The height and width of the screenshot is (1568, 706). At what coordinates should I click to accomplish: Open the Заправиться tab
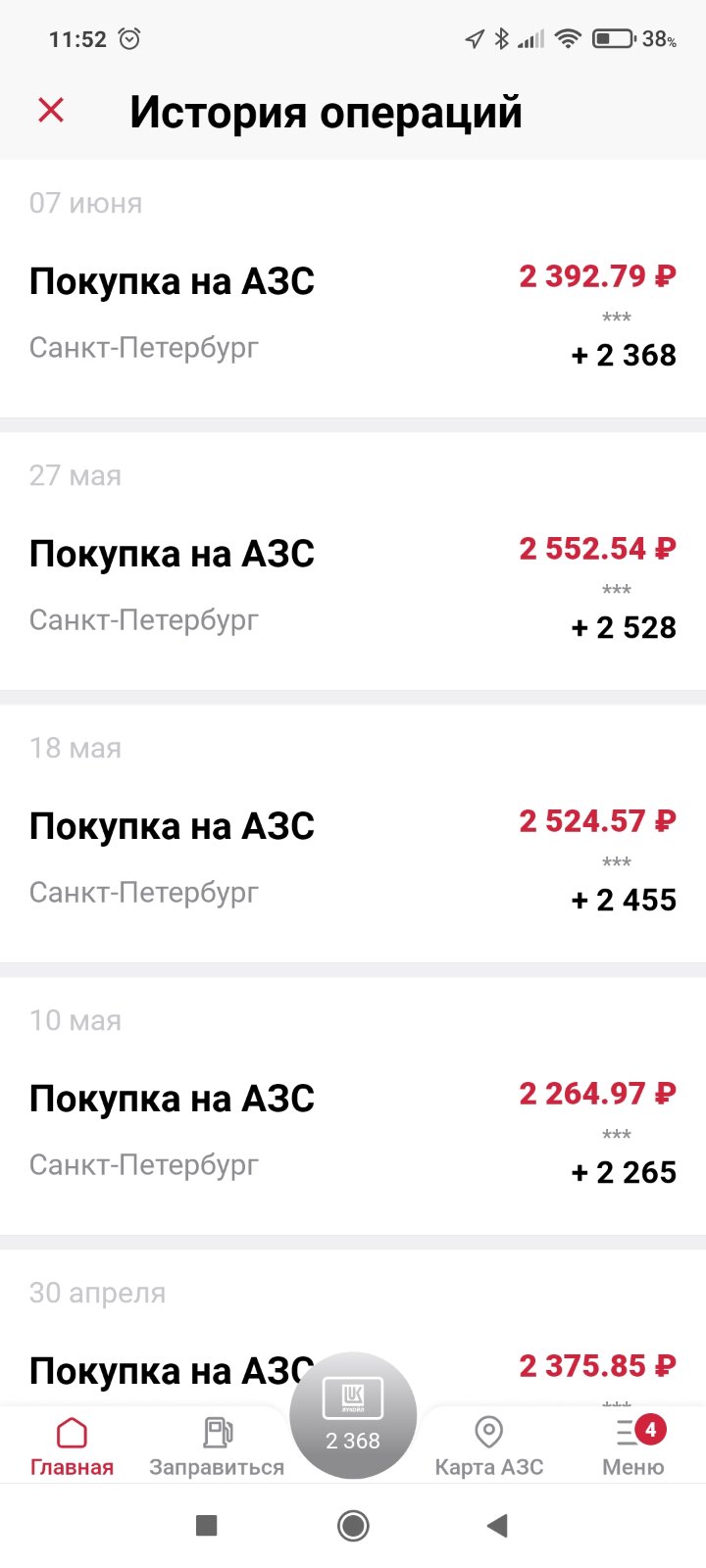(x=217, y=1446)
